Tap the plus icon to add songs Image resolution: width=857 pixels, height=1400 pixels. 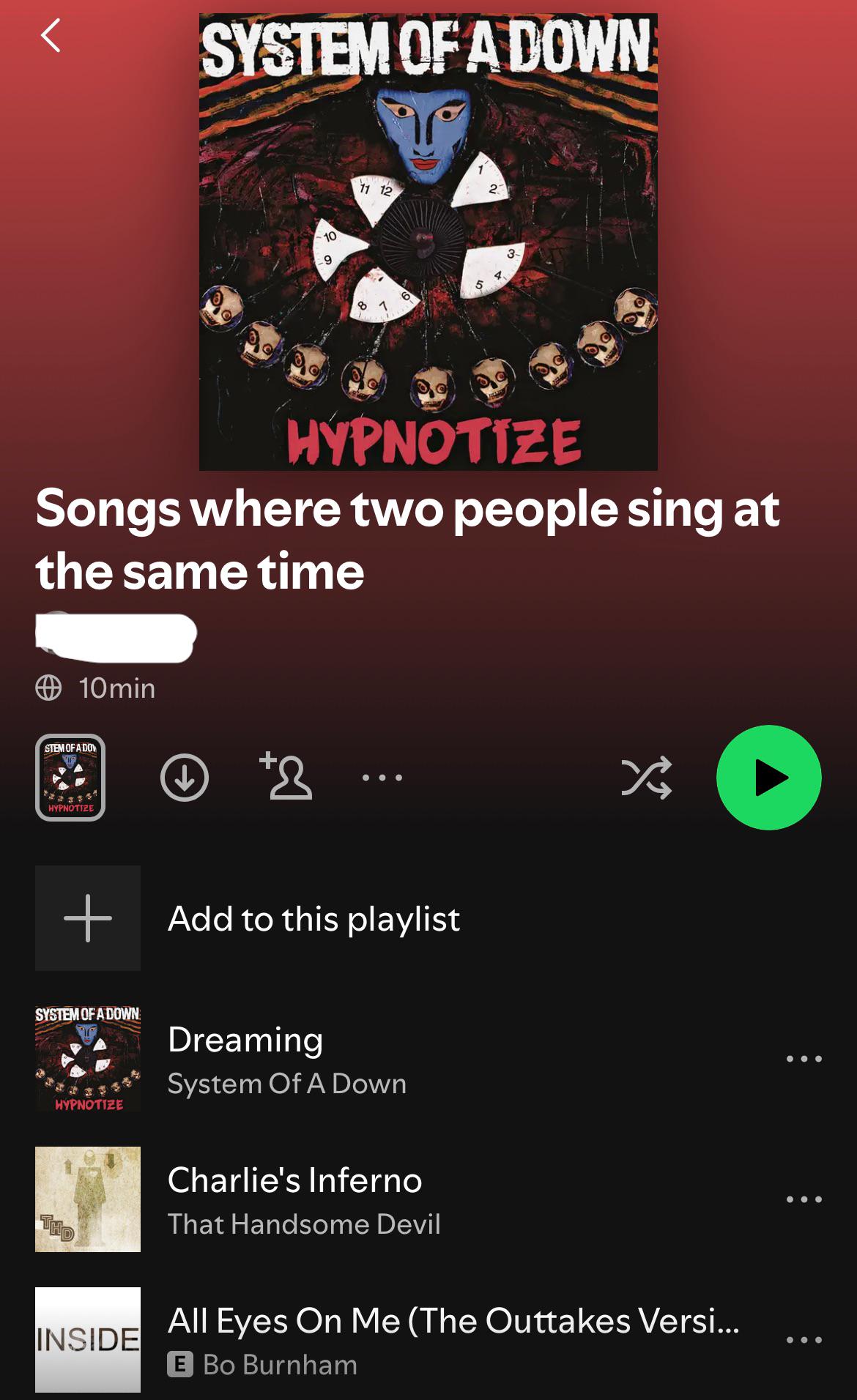click(x=87, y=917)
